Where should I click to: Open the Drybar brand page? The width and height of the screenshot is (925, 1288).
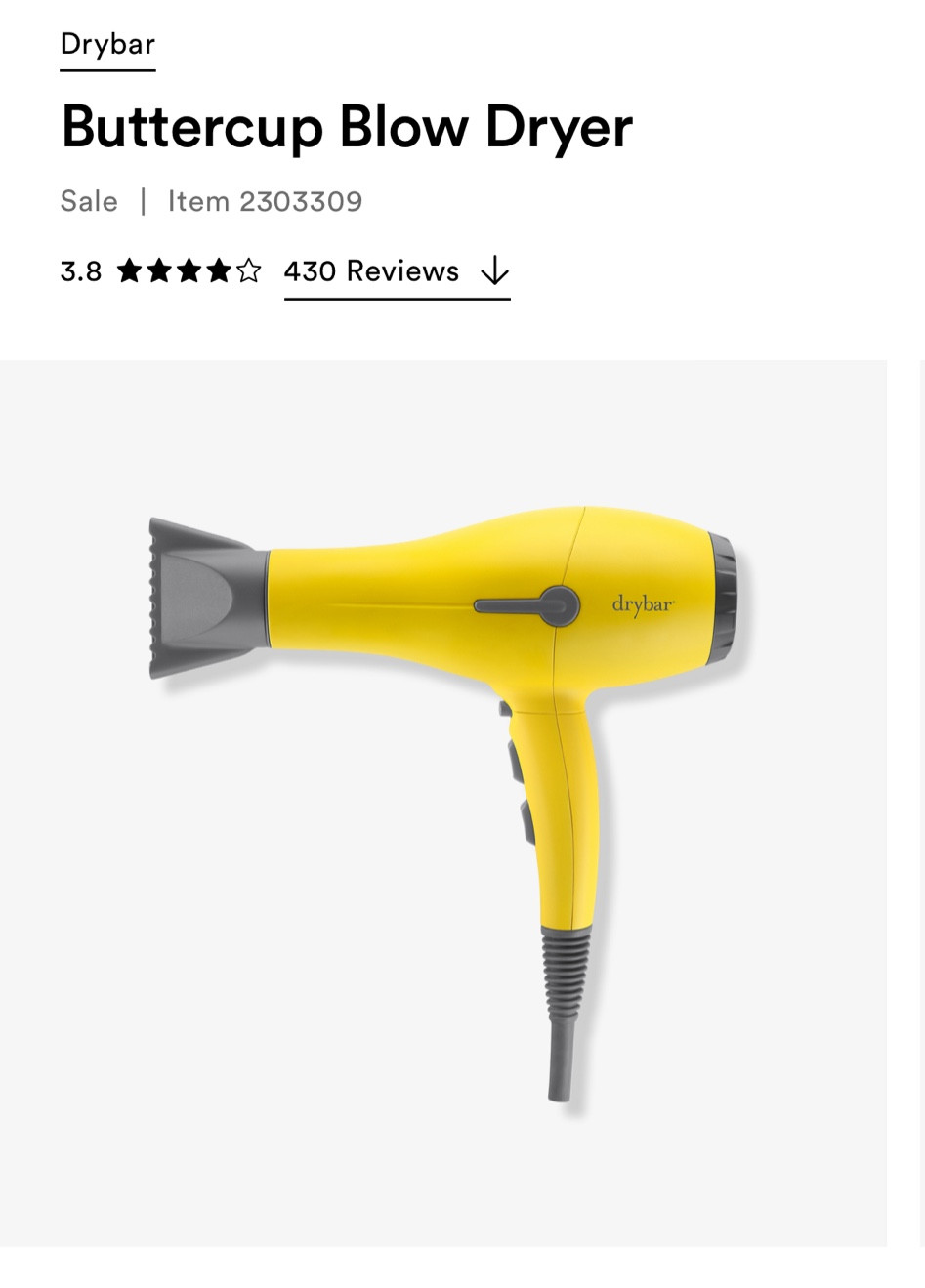107,43
